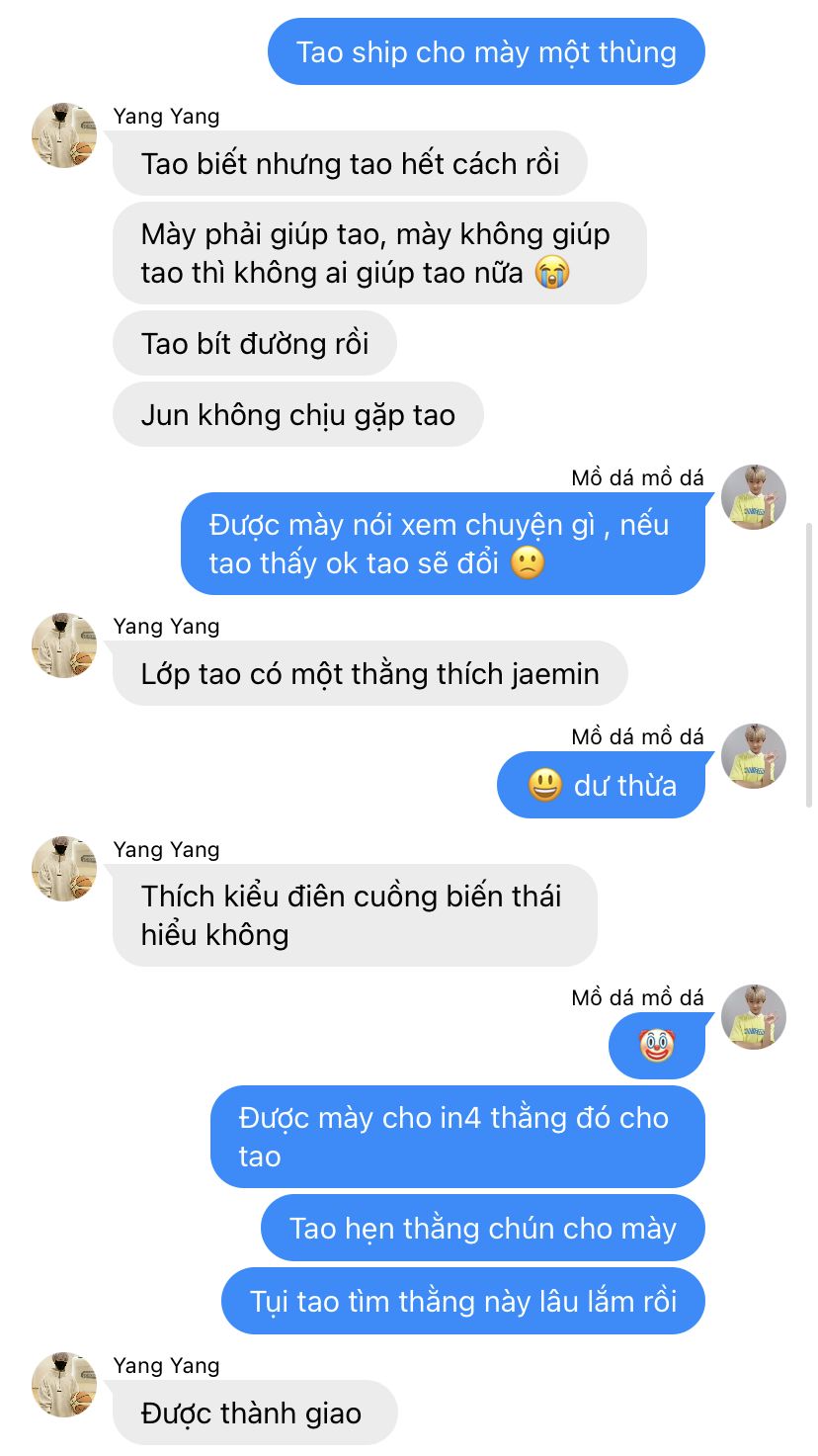818x1456 pixels.
Task: Tap Yang Yang's avatar beside "Lớp tao có một thằng thích jaemin"
Action: [x=64, y=644]
